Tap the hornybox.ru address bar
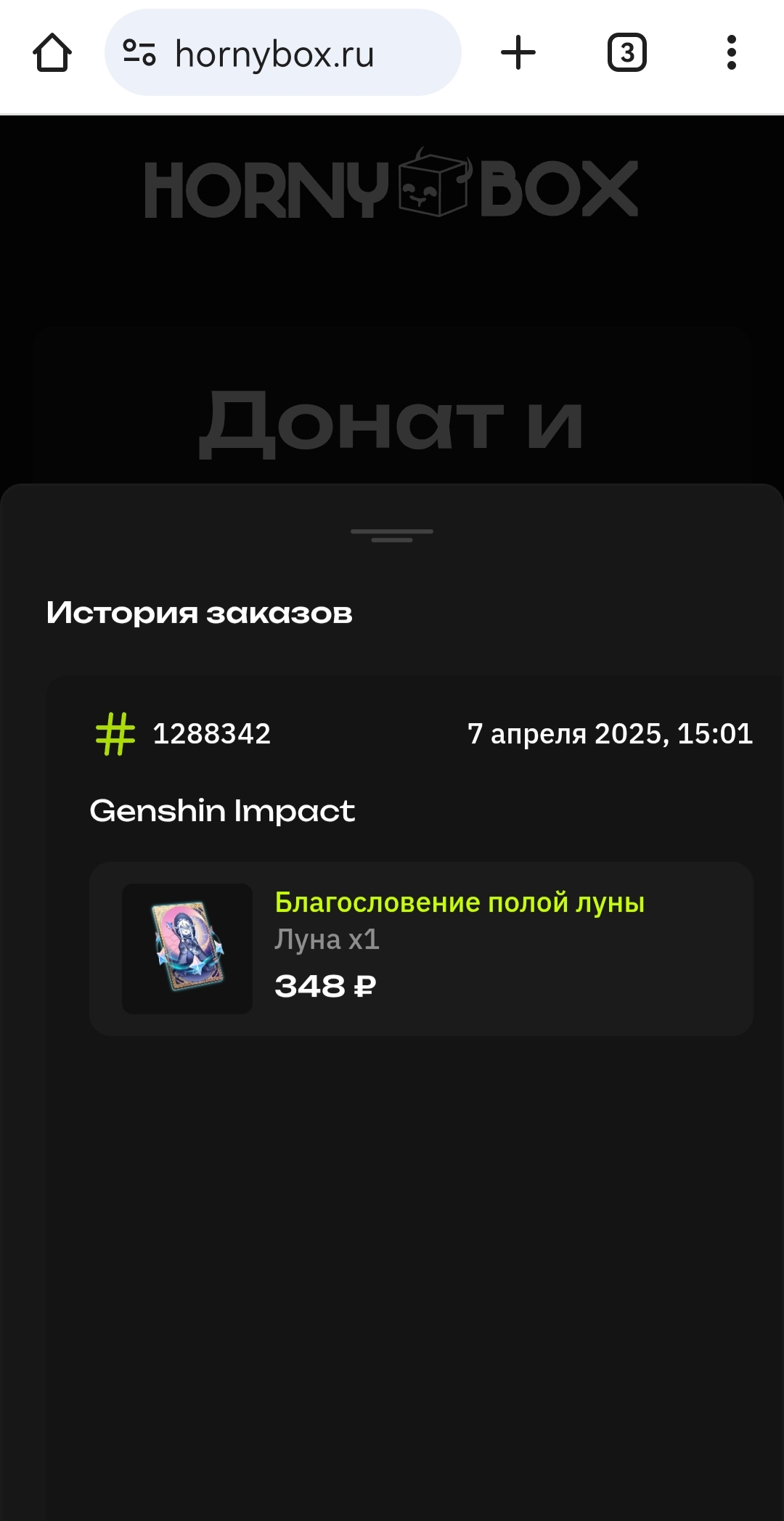This screenshot has width=784, height=1521. click(283, 52)
